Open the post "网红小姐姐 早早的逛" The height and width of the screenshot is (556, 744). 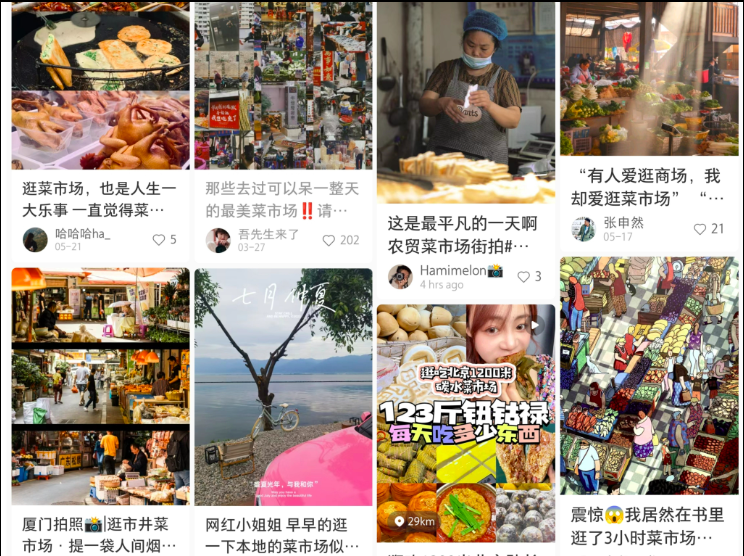282,535
